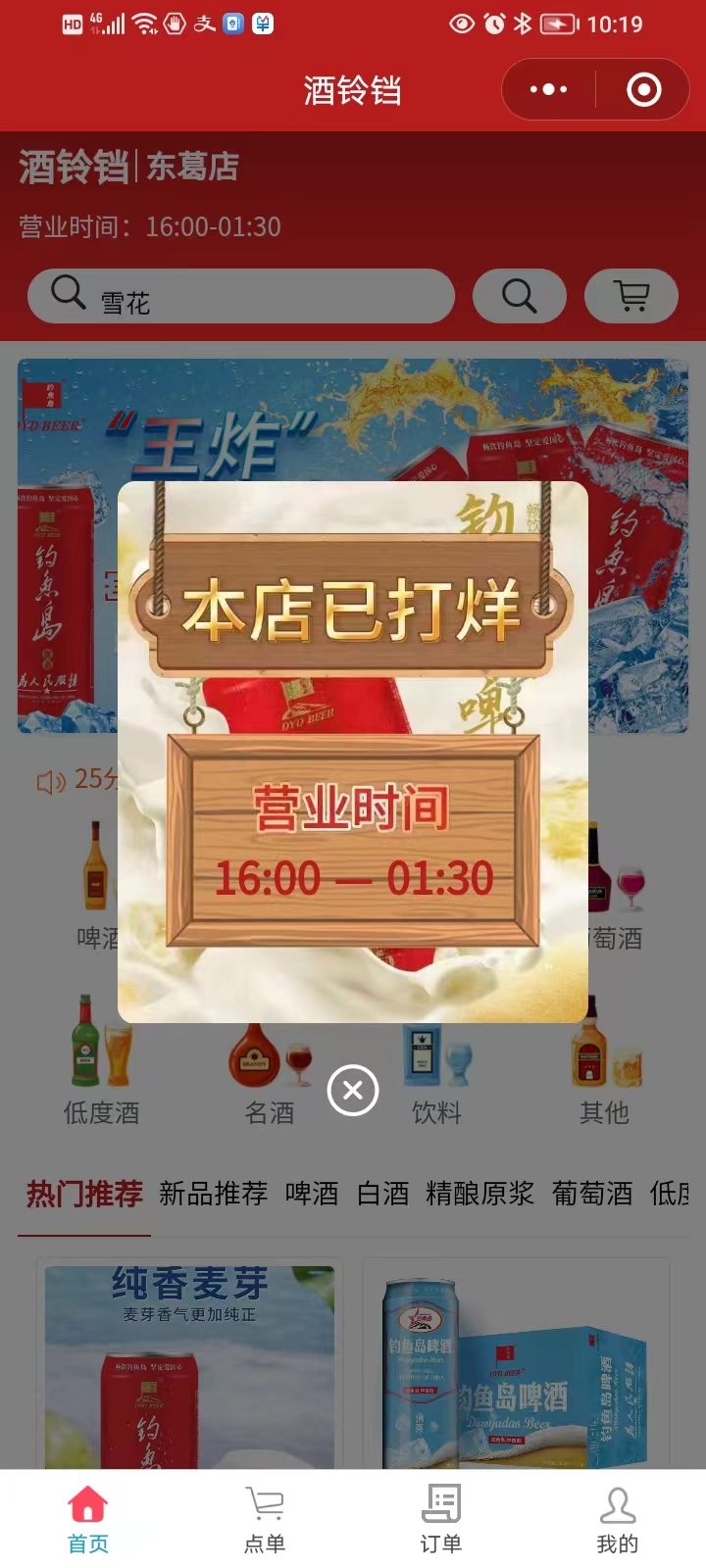
Task: Close the mini program with the target icon
Action: tap(643, 90)
